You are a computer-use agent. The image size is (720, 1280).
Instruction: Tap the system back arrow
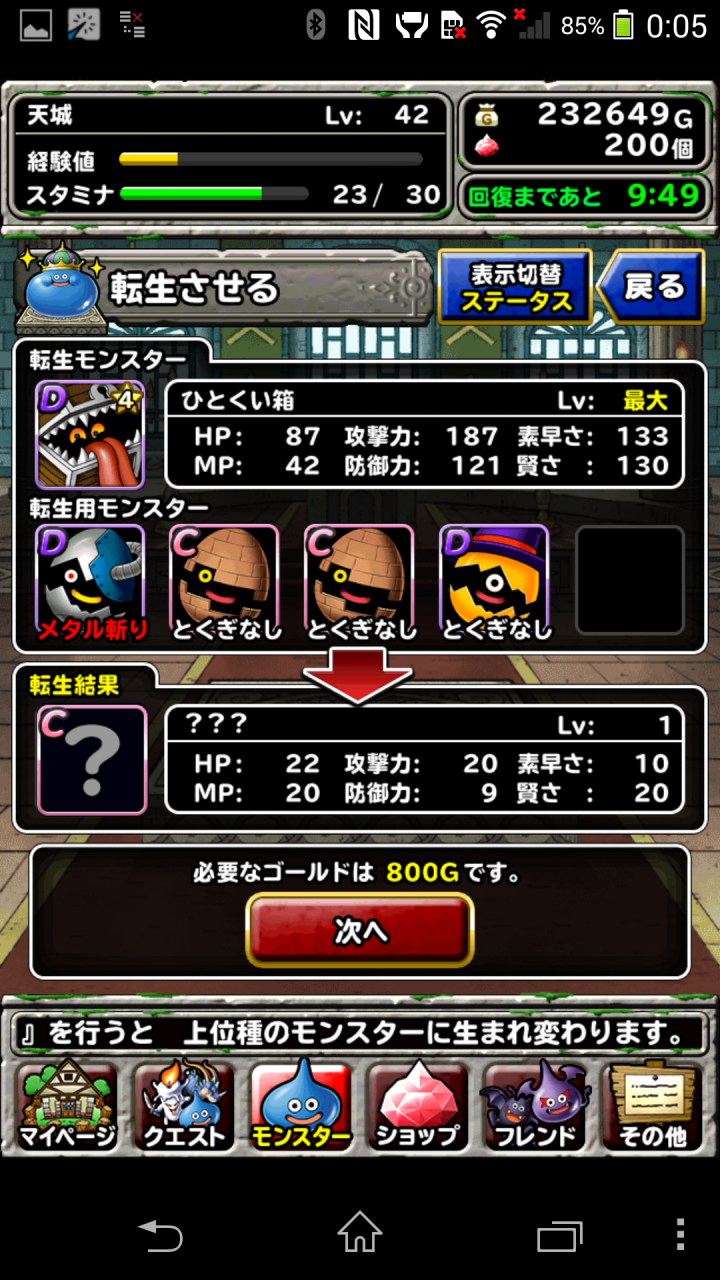coord(160,1235)
